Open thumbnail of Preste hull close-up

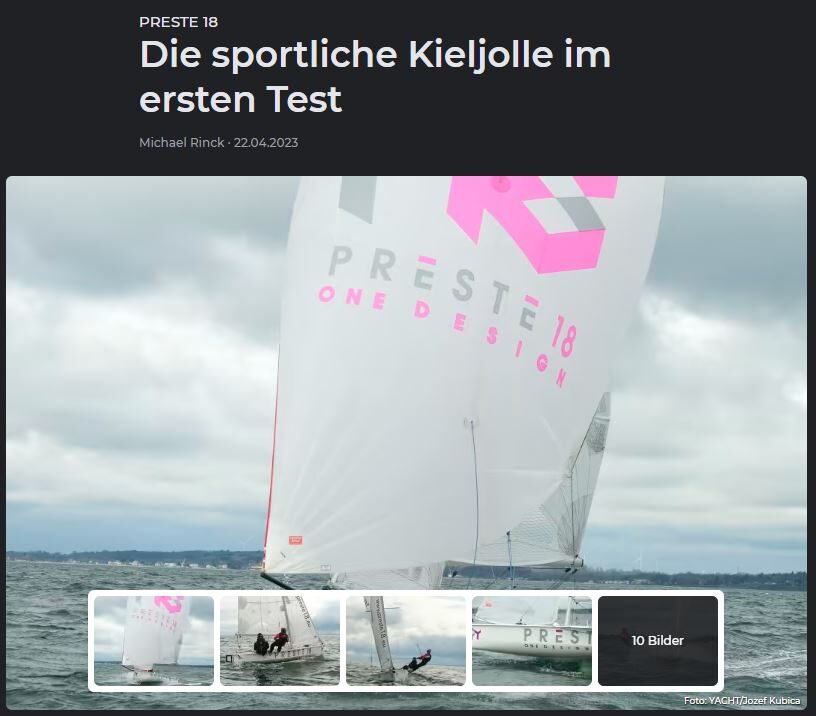point(532,640)
